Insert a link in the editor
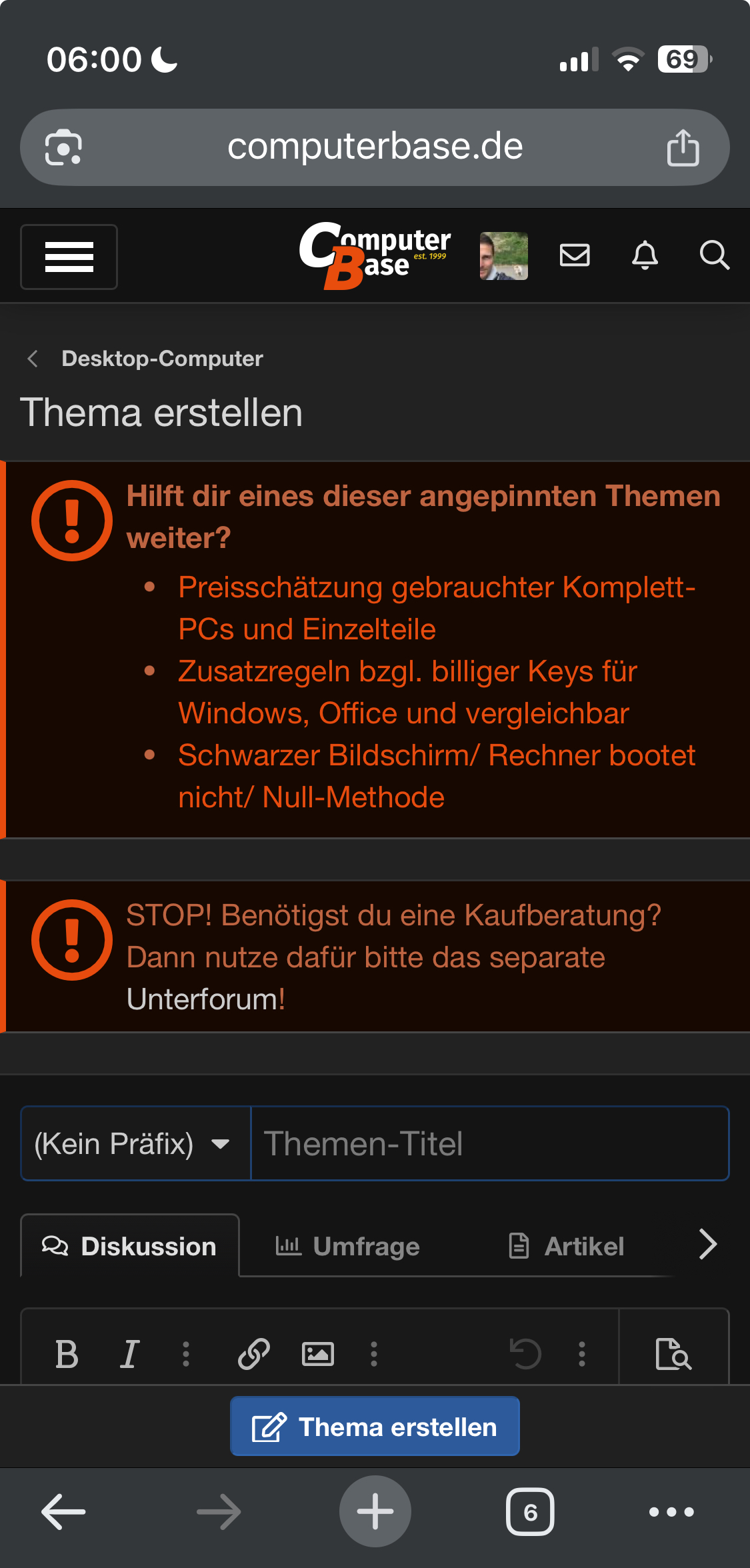The image size is (750, 1568). pyautogui.click(x=253, y=1354)
